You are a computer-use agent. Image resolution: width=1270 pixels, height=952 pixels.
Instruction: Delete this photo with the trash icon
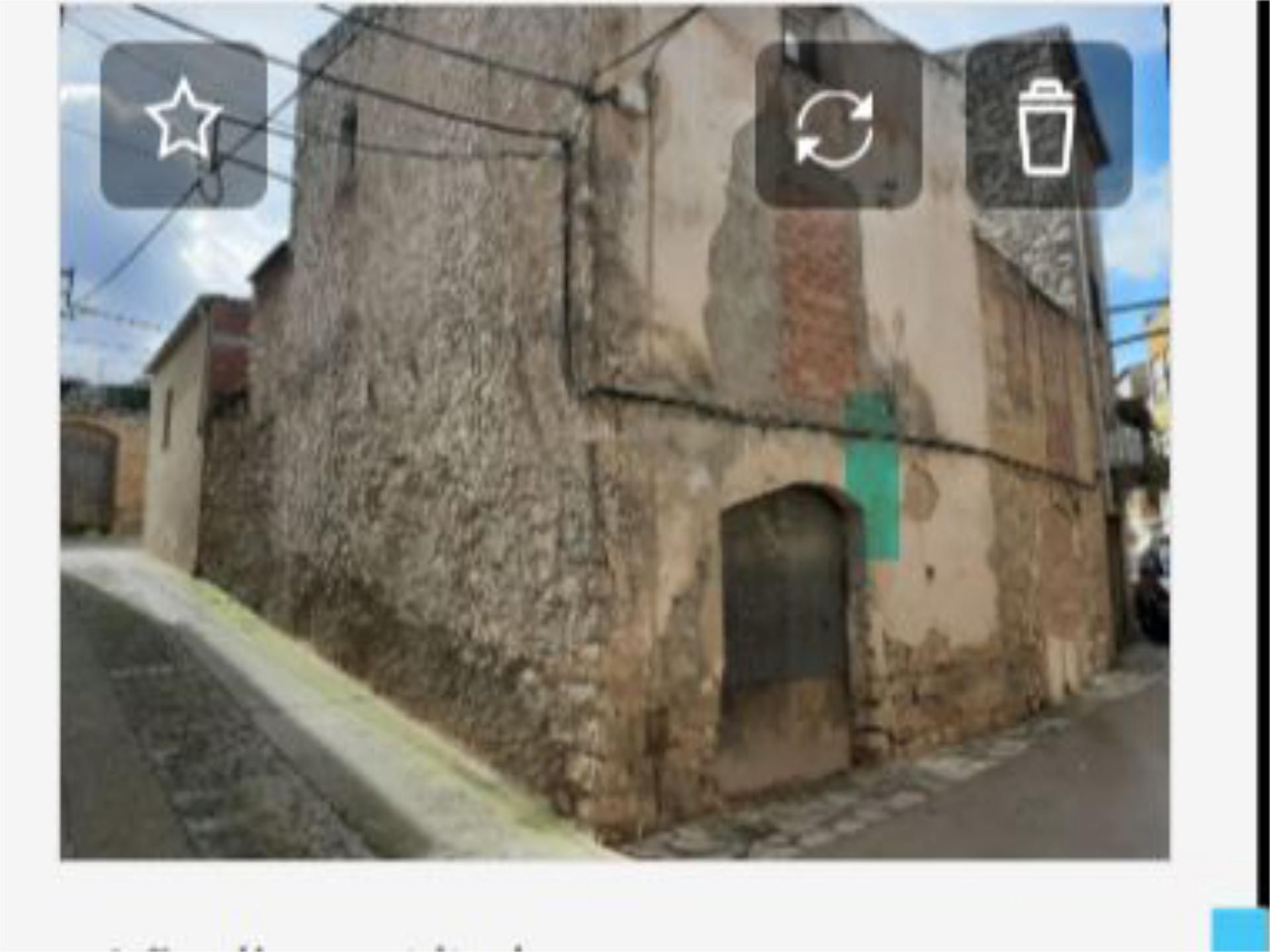[x=1048, y=126]
